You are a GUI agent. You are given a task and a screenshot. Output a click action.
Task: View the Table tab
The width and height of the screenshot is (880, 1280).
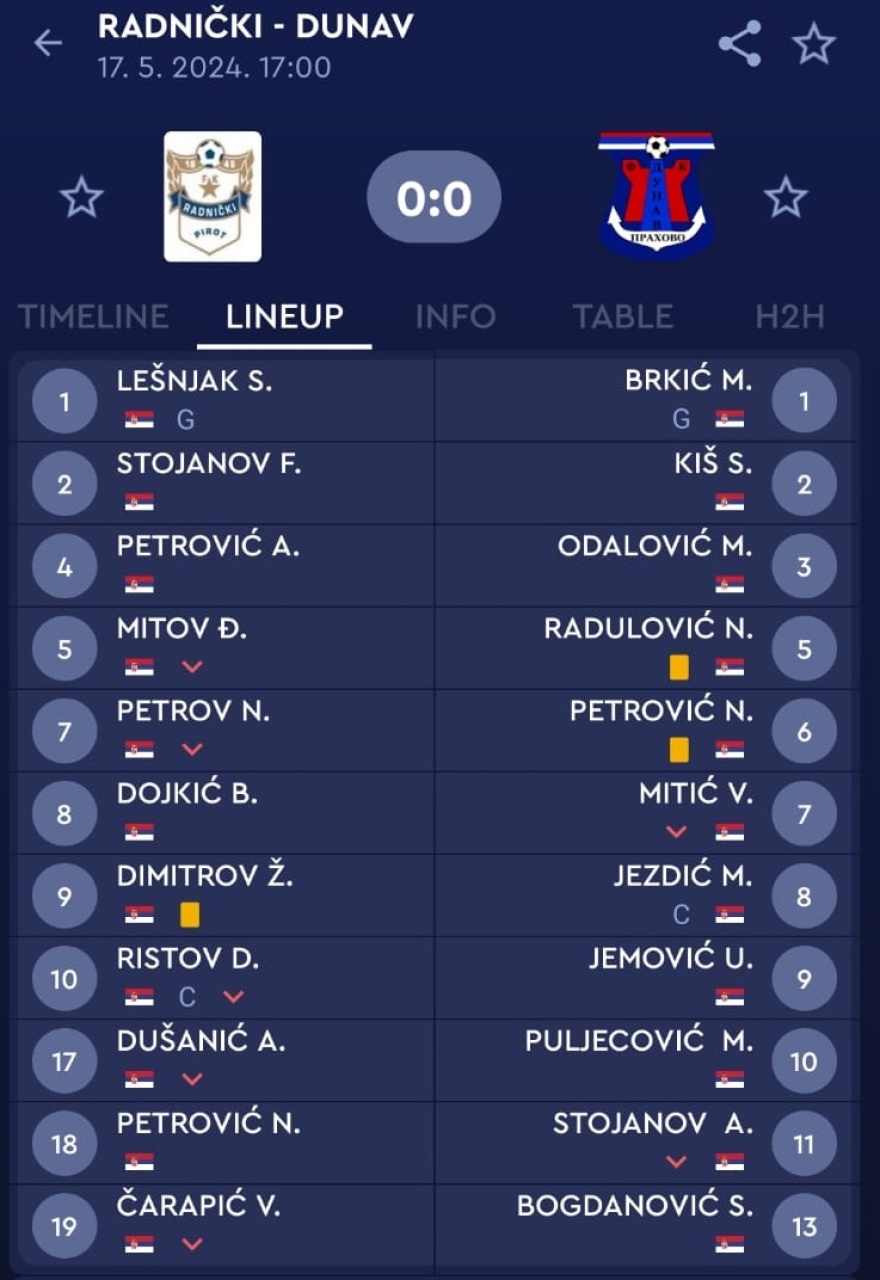point(622,317)
